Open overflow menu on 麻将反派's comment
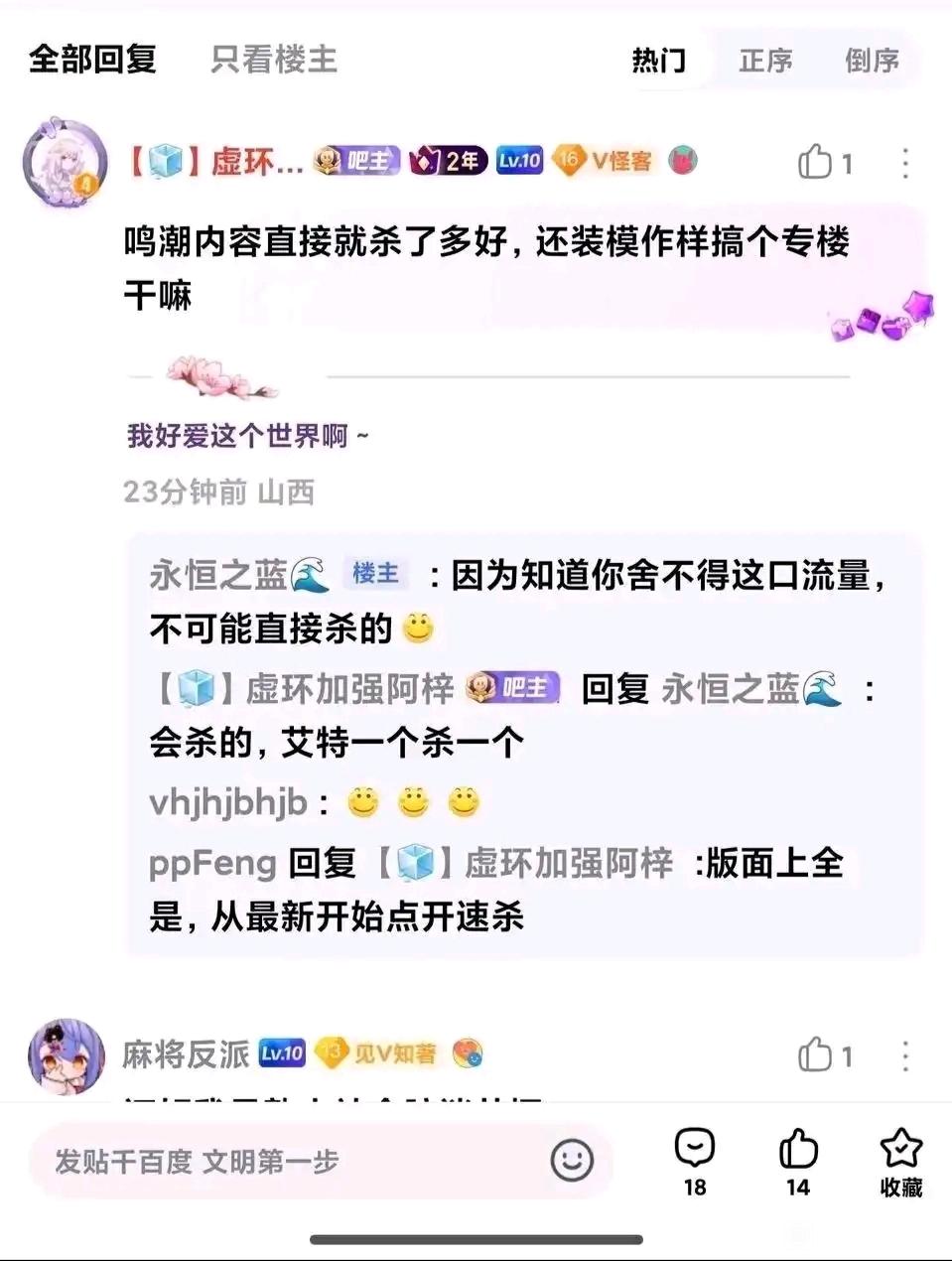Screen dimensions: 952x1261 (x=905, y=1056)
